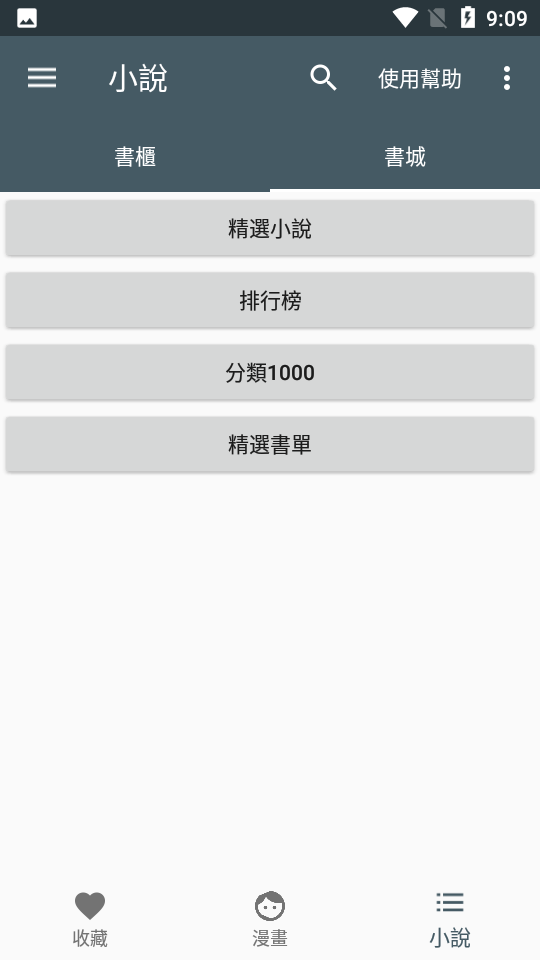Browse 分類1000 categories

pos(270,372)
